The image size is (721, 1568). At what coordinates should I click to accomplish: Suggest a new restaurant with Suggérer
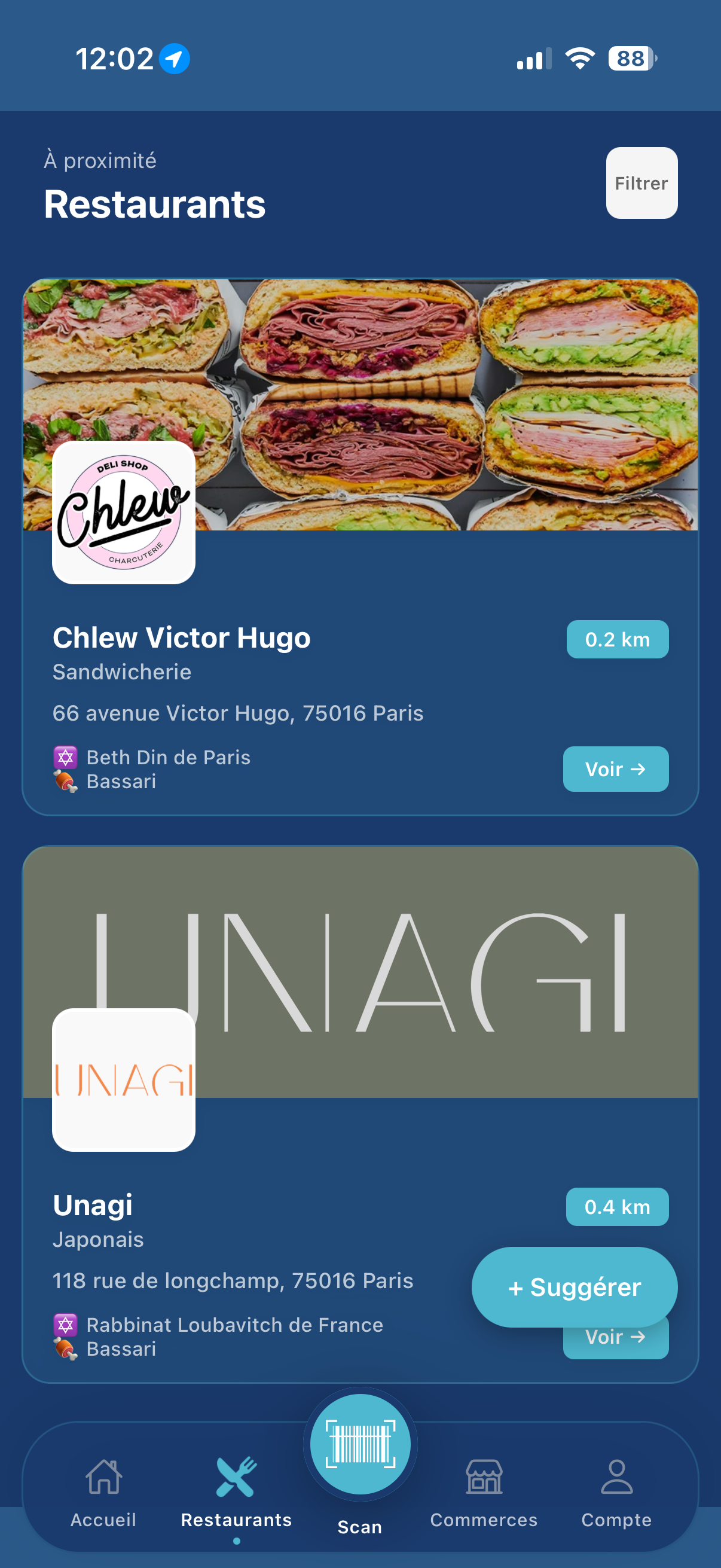574,1287
